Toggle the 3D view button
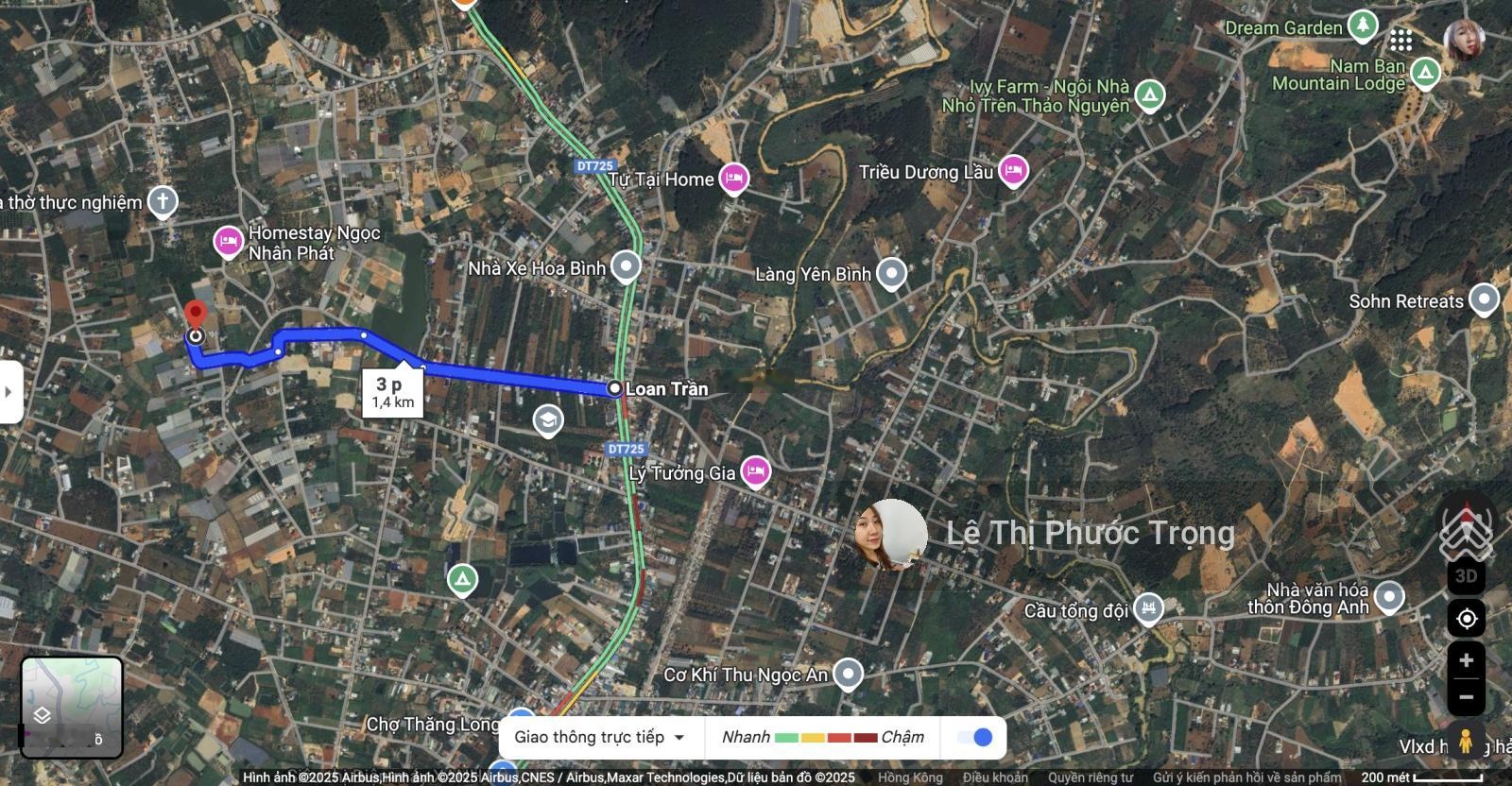This screenshot has width=1512, height=786. point(1466,575)
